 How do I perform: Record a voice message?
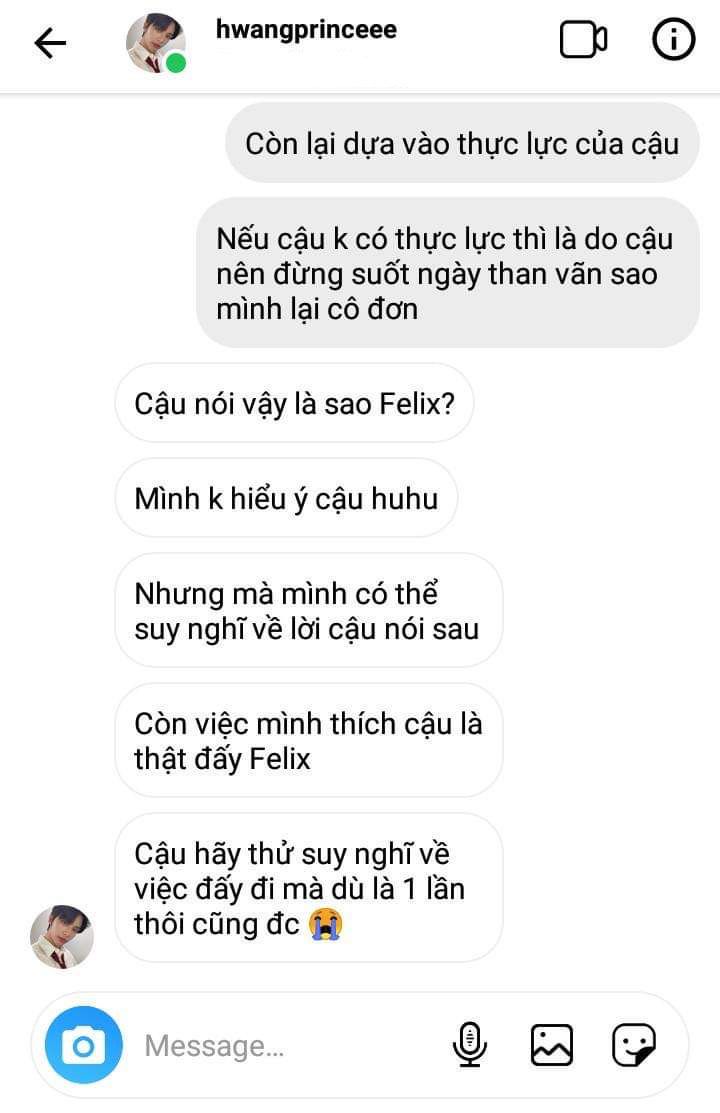(468, 1046)
